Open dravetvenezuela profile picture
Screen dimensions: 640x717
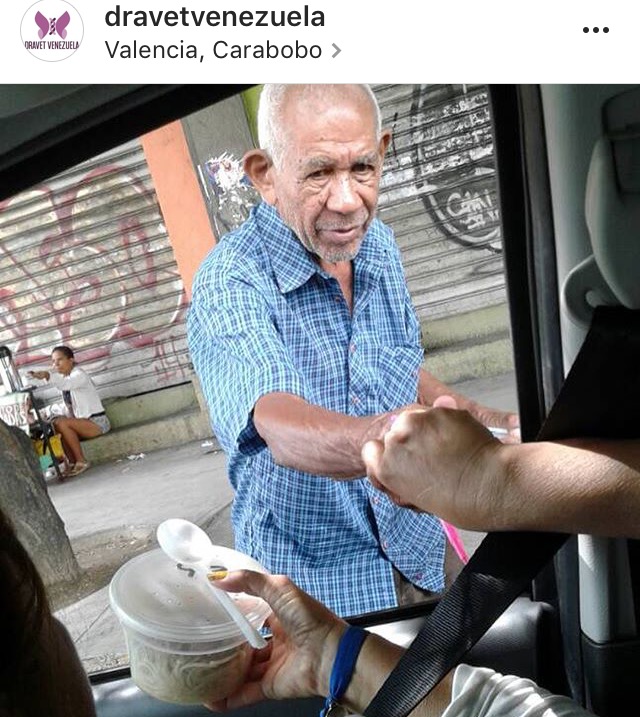(x=52, y=31)
